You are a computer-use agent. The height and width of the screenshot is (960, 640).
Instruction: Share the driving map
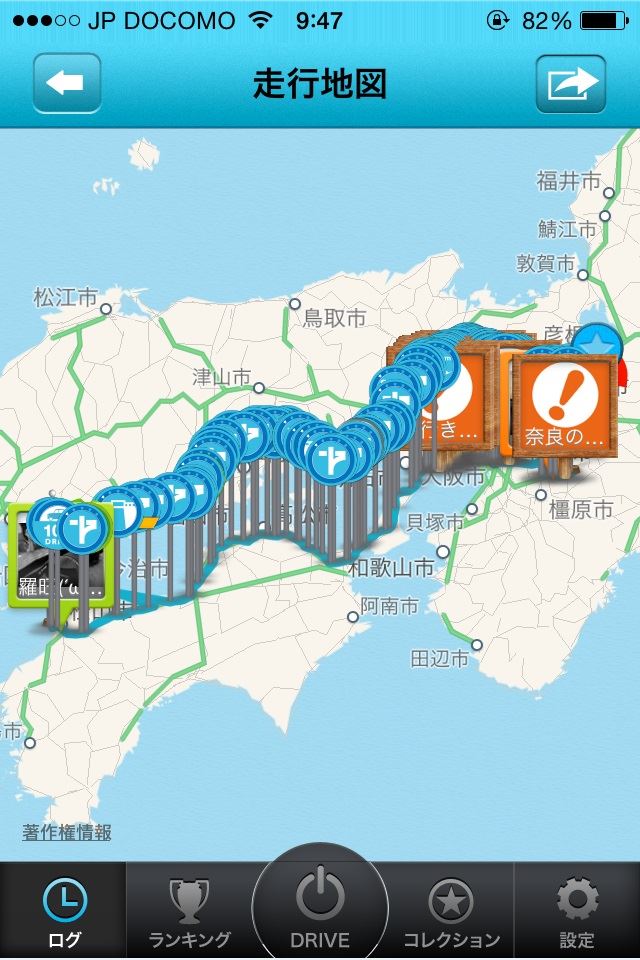click(571, 84)
